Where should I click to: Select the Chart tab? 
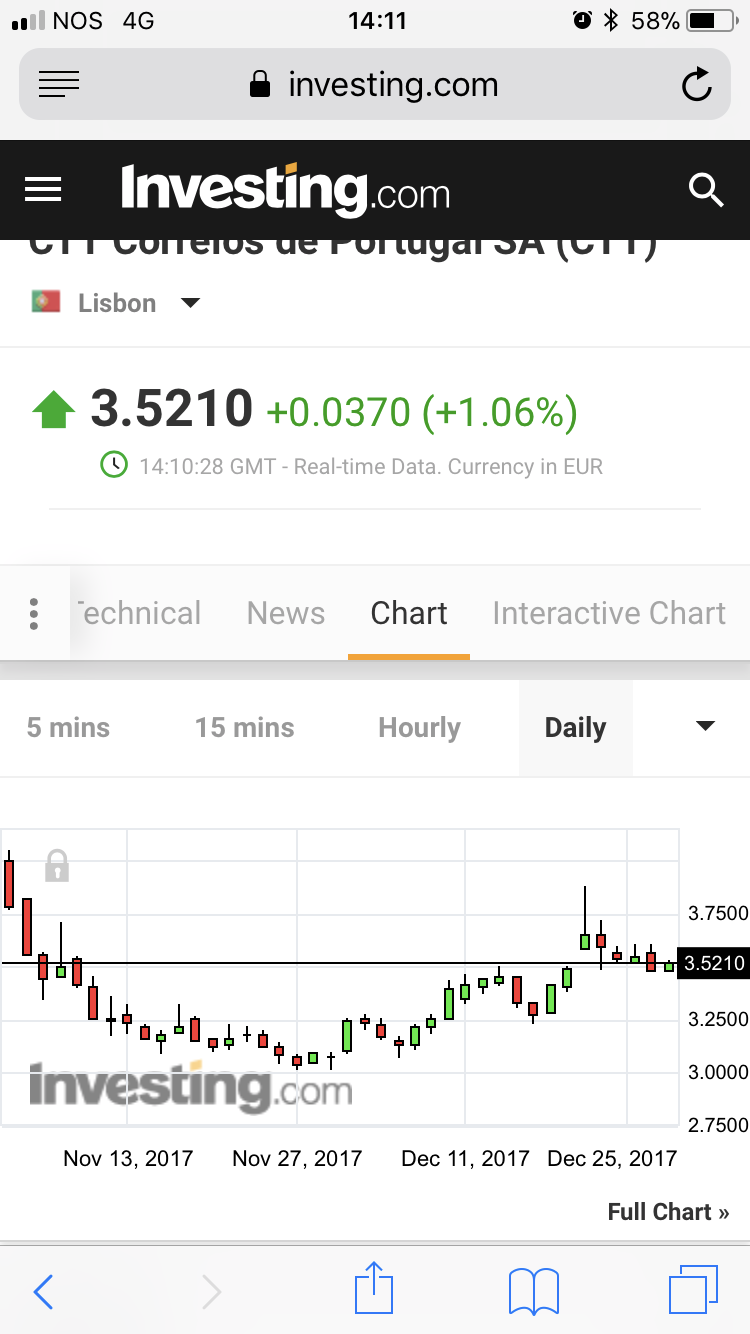409,613
